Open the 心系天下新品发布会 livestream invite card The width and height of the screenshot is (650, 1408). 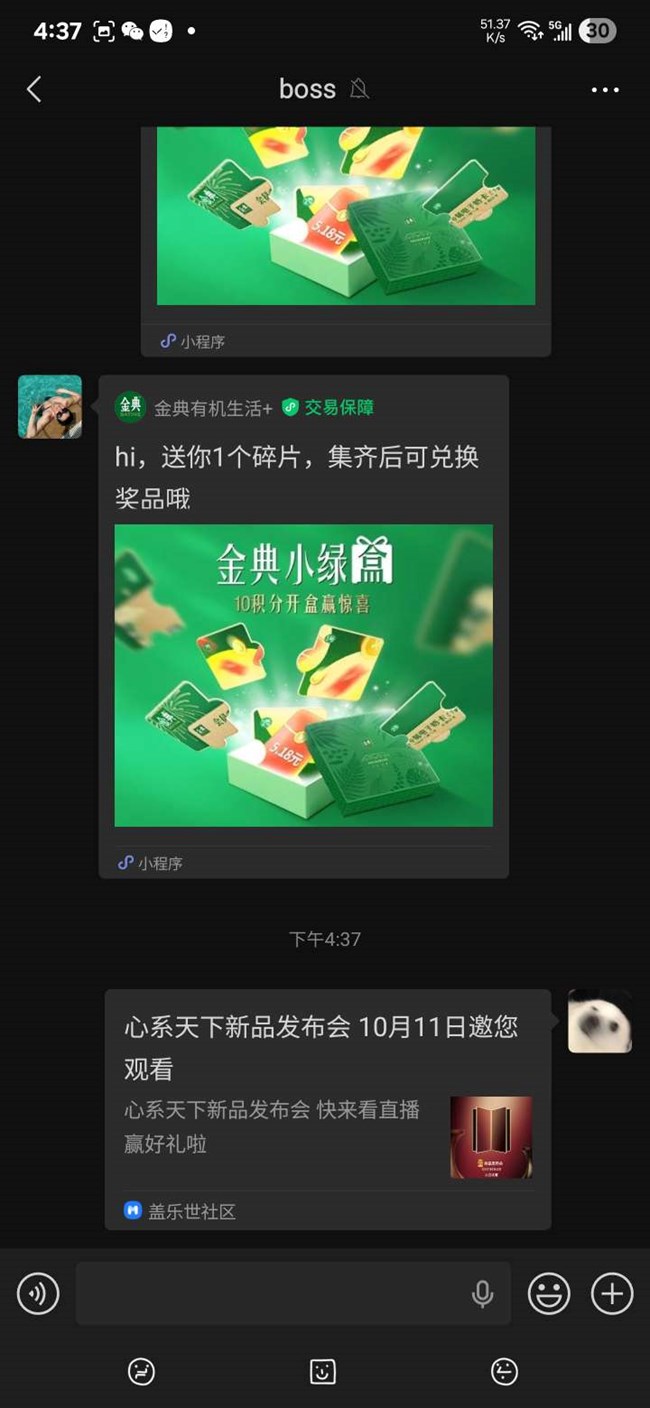327,1100
